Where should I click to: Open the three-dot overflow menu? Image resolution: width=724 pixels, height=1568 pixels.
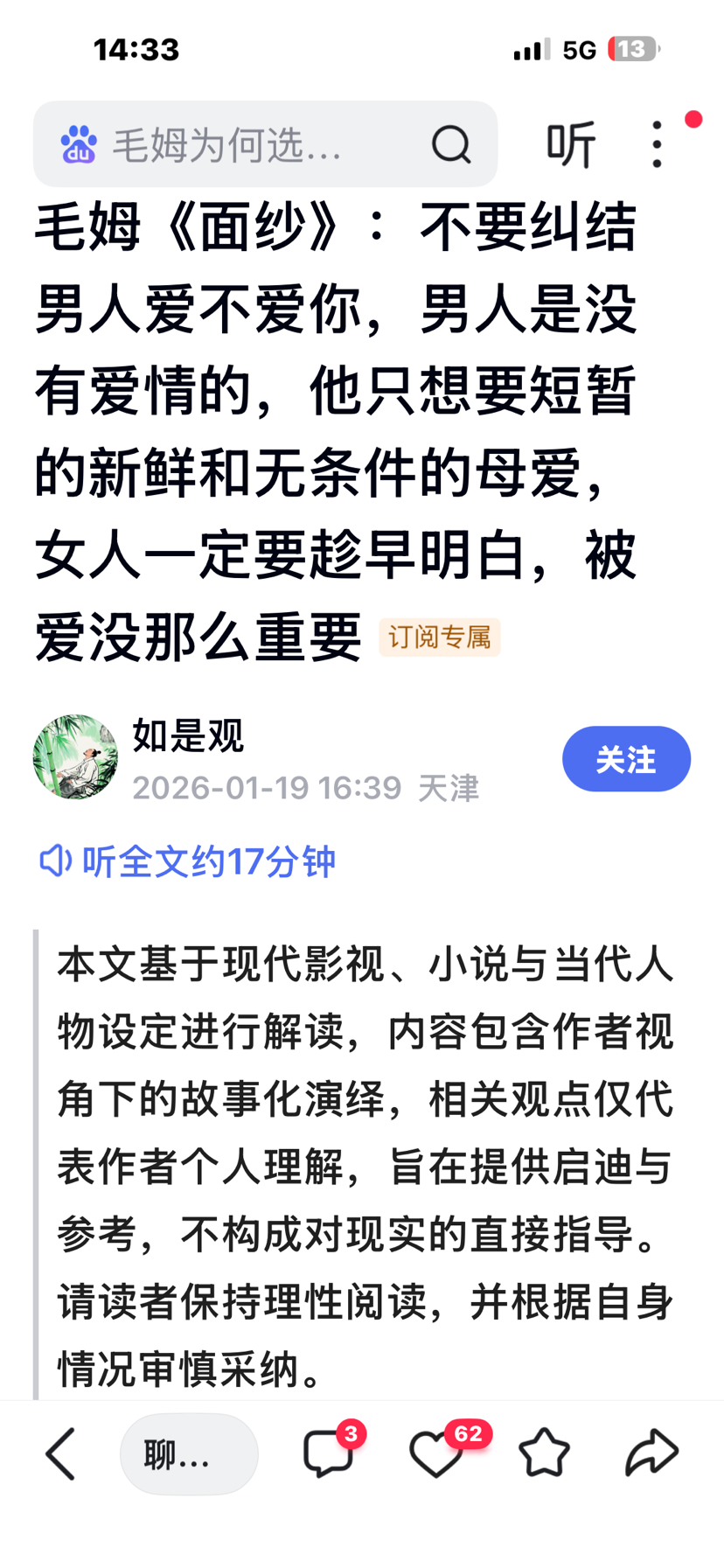coord(657,144)
